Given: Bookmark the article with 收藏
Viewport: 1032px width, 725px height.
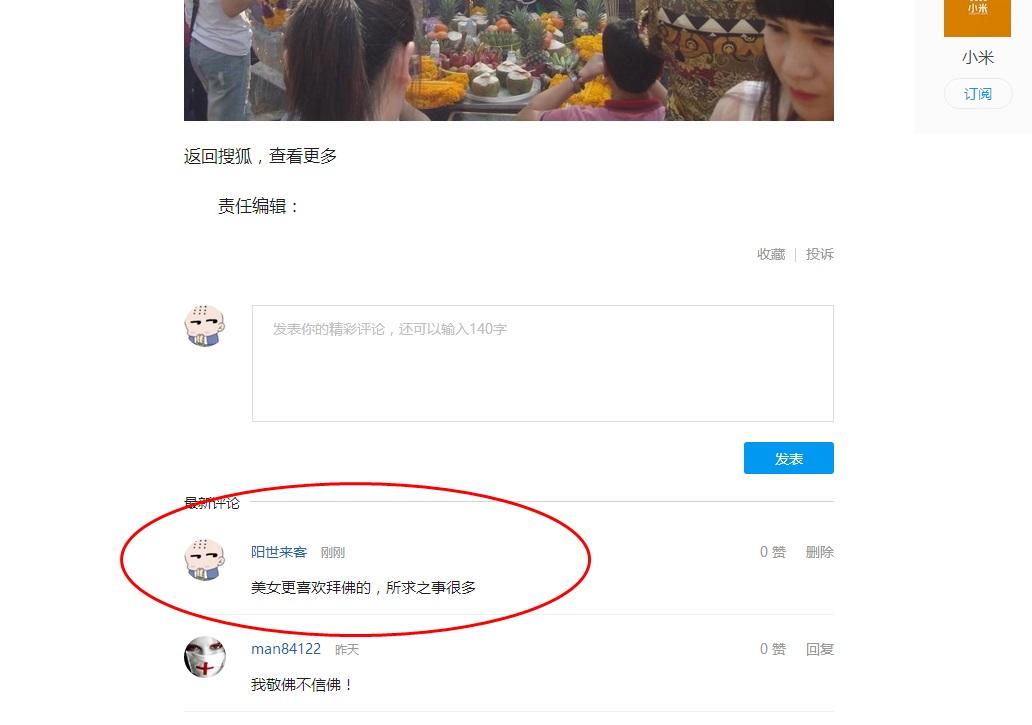Looking at the screenshot, I should 770,254.
